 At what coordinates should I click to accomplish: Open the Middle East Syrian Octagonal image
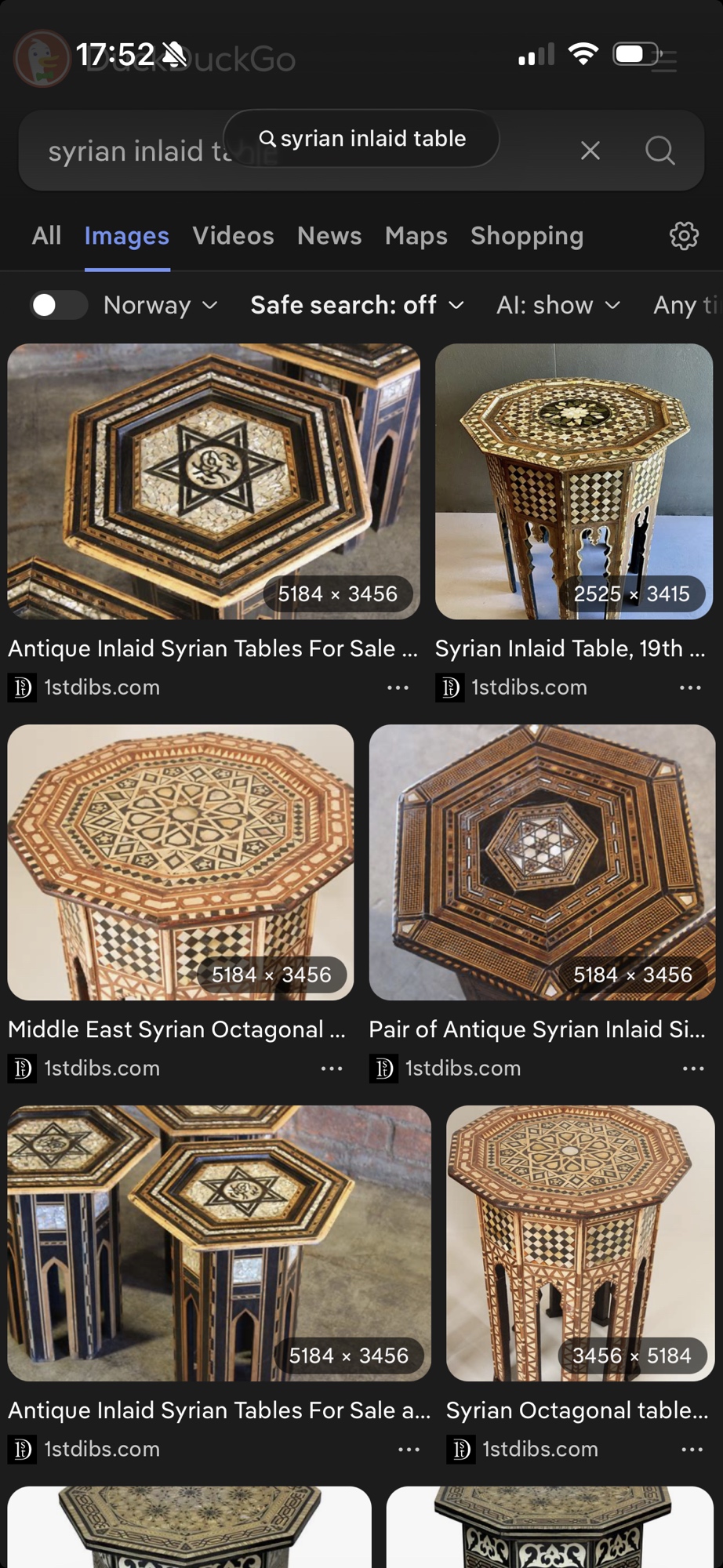pyautogui.click(x=180, y=862)
